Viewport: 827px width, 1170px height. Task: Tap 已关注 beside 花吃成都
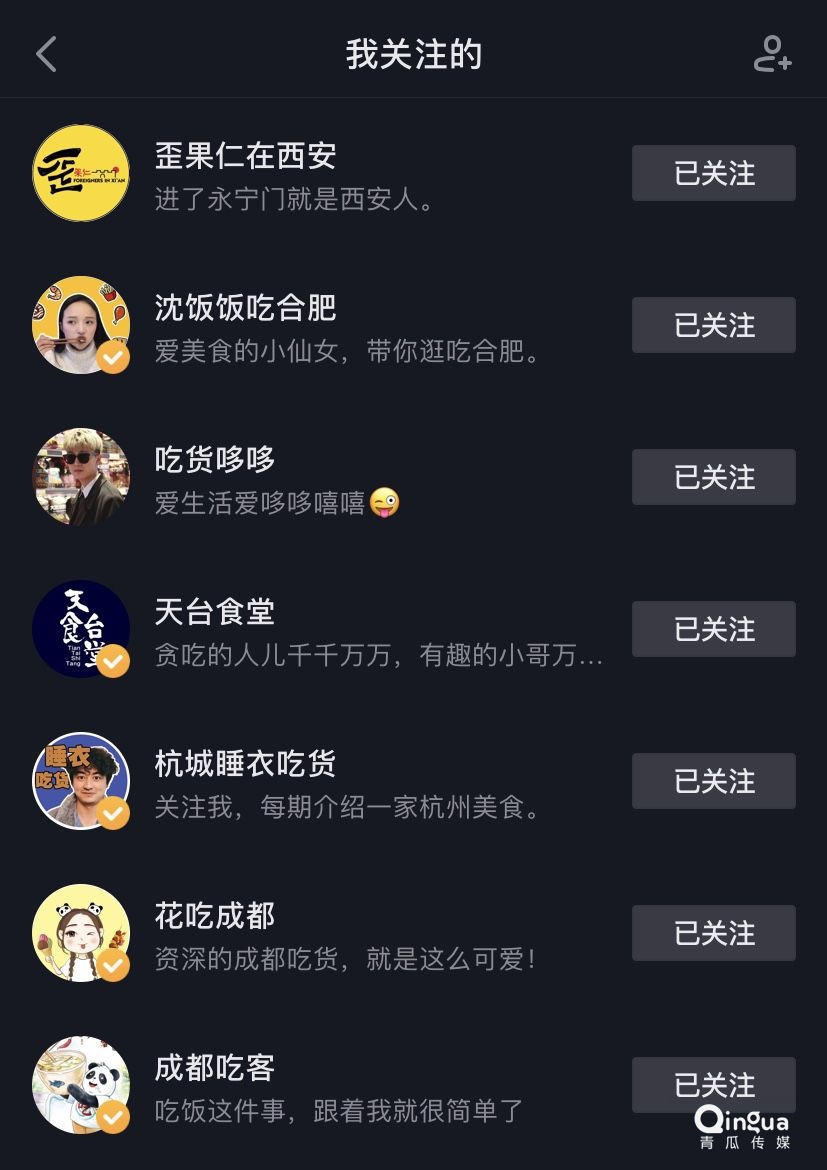[x=713, y=932]
